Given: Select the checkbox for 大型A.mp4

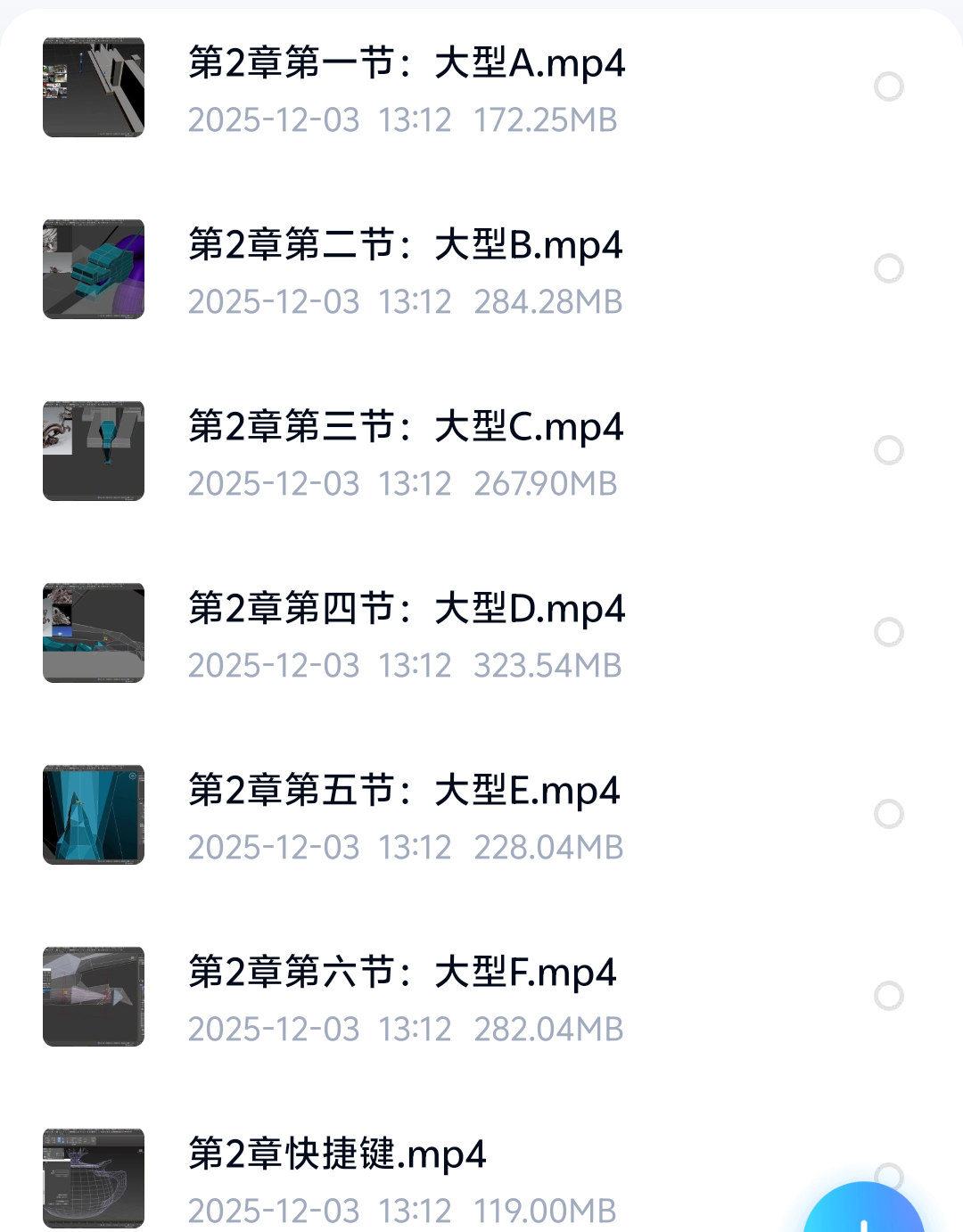Looking at the screenshot, I should [x=889, y=86].
